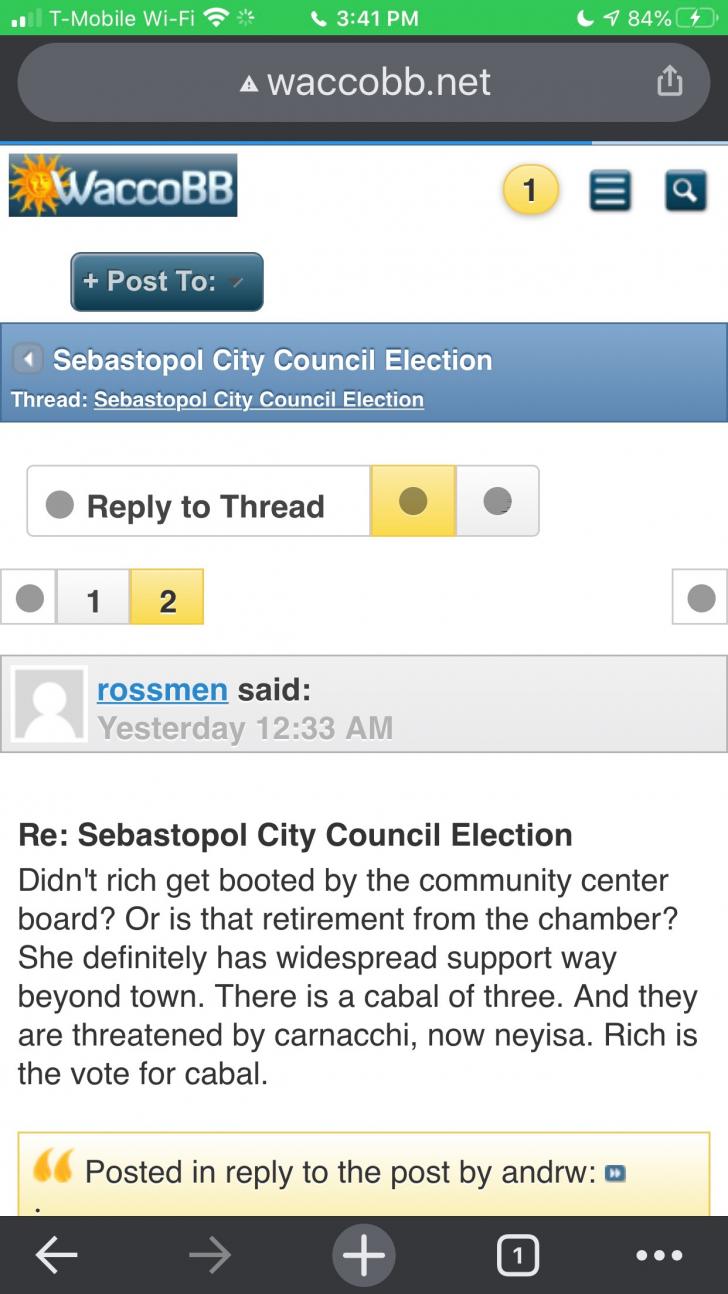Reply to Thread

click(x=199, y=501)
